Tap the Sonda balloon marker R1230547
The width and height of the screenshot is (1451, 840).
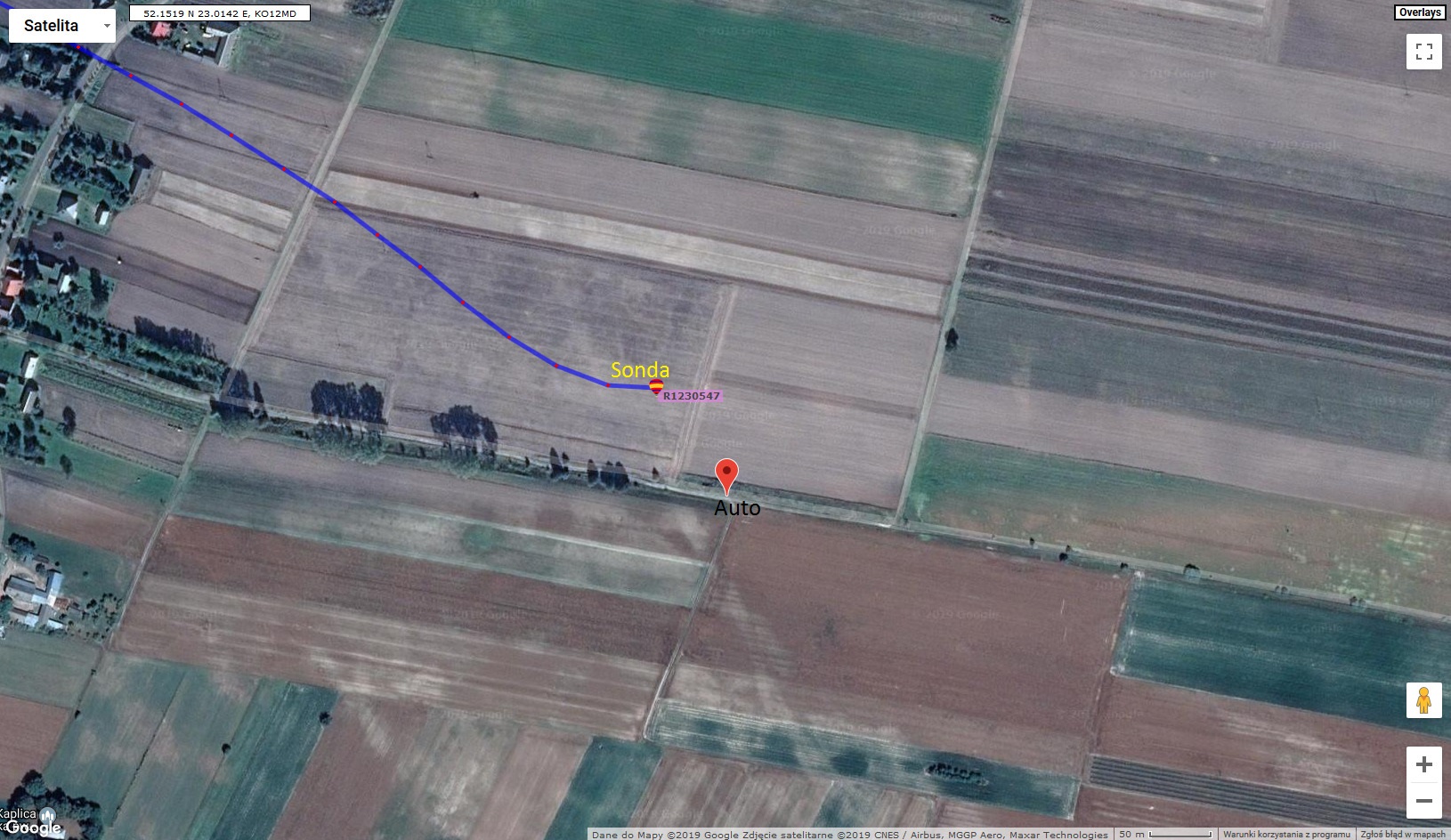pos(656,386)
